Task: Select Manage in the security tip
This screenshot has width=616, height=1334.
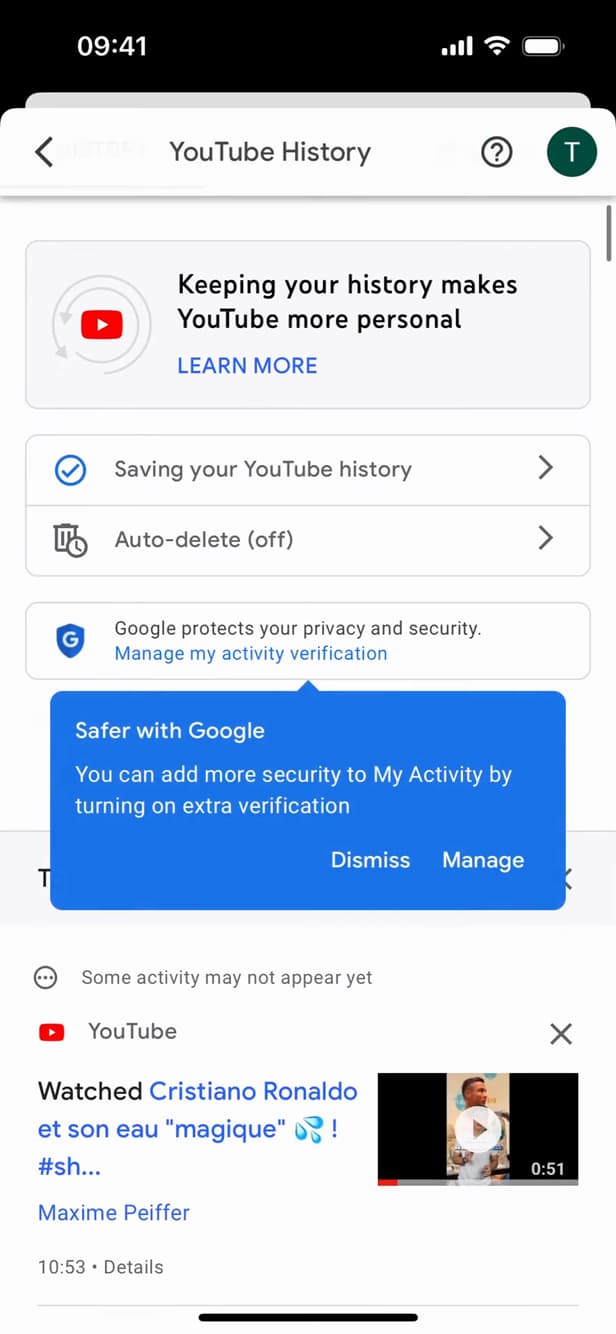Action: pyautogui.click(x=483, y=860)
